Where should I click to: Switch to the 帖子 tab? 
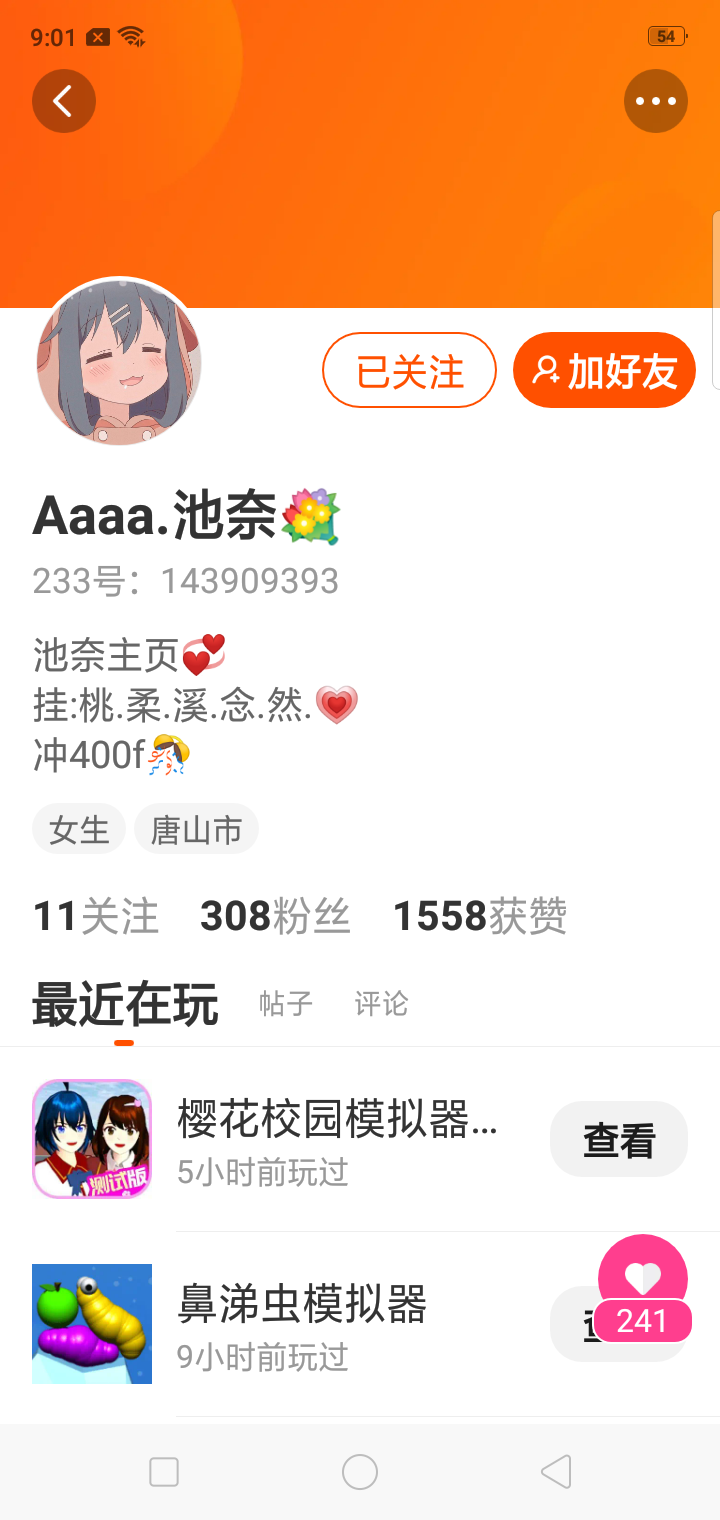click(286, 1003)
